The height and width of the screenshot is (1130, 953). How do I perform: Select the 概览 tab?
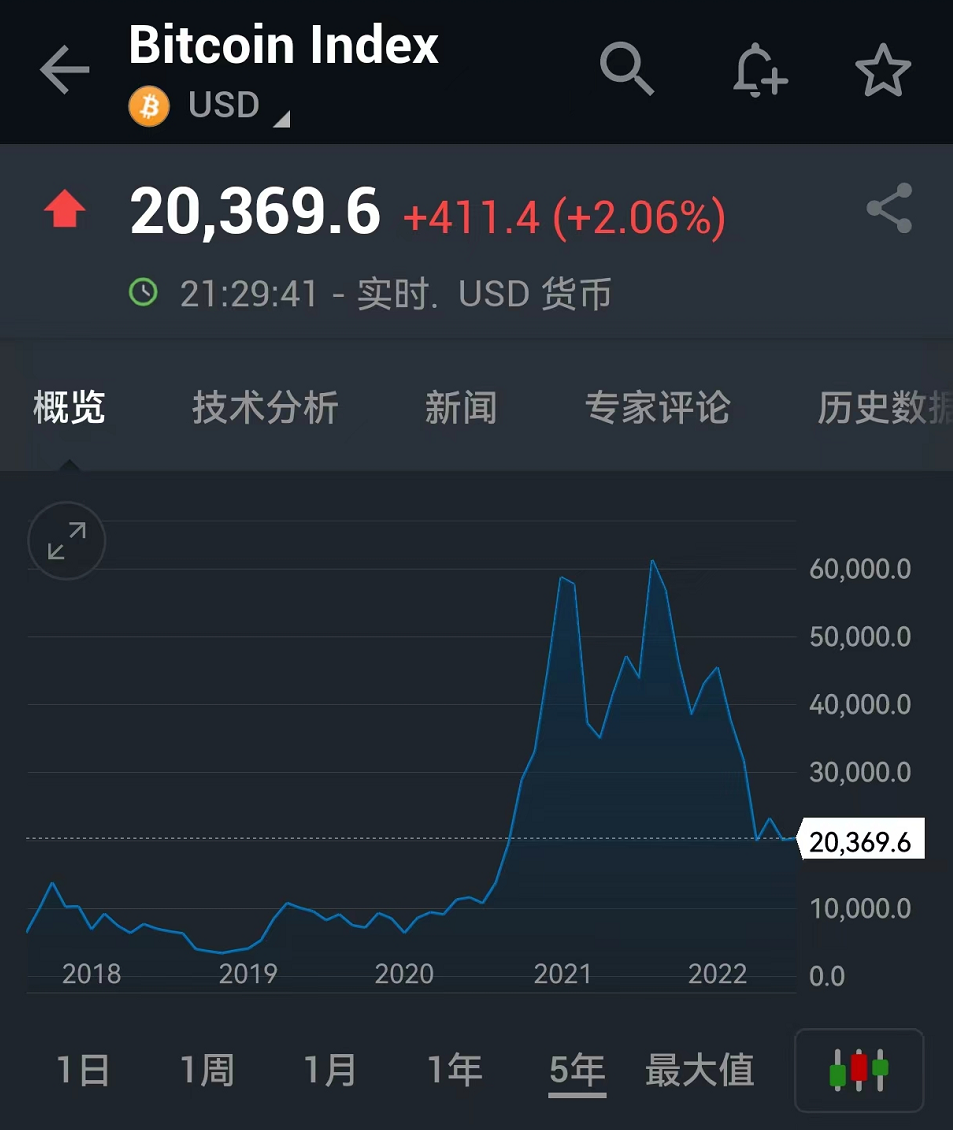click(69, 408)
